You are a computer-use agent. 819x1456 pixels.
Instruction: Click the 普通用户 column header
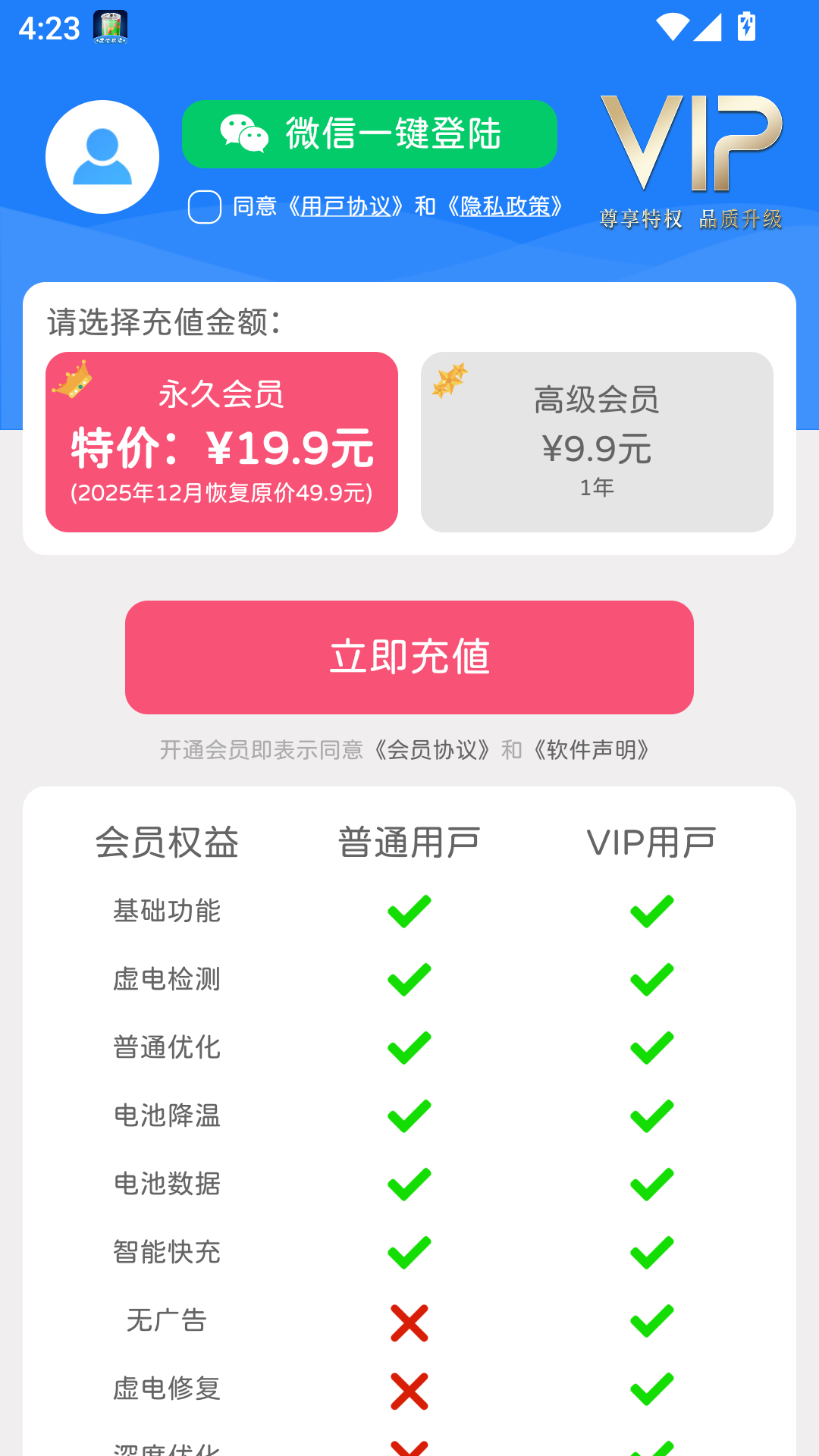click(409, 840)
